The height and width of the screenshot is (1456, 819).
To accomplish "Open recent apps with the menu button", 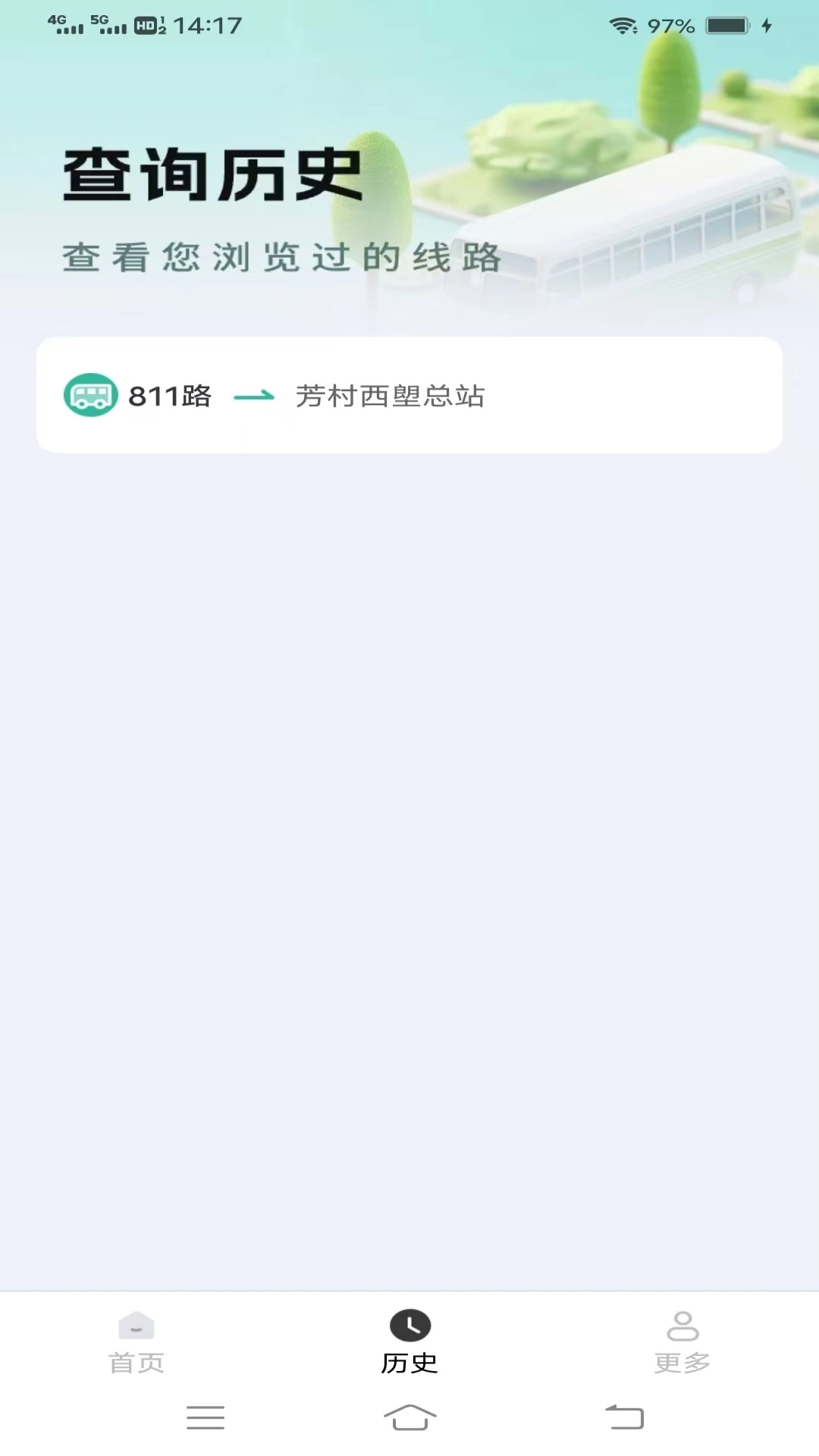I will click(x=205, y=1418).
